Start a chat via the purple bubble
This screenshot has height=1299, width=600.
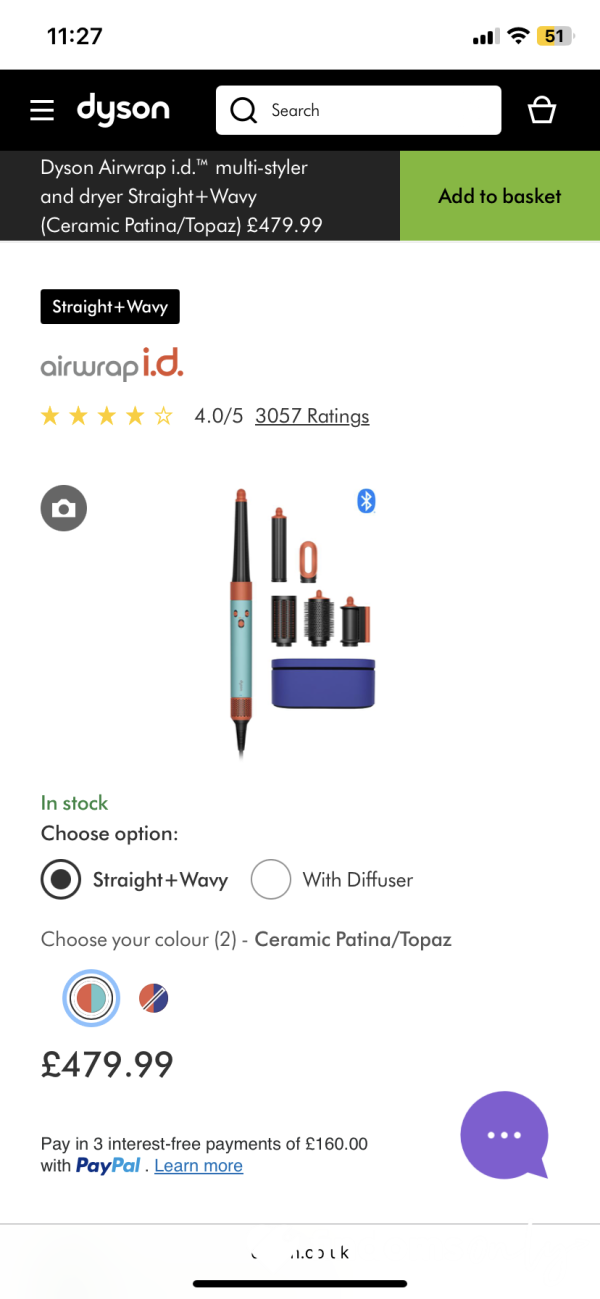click(504, 1135)
